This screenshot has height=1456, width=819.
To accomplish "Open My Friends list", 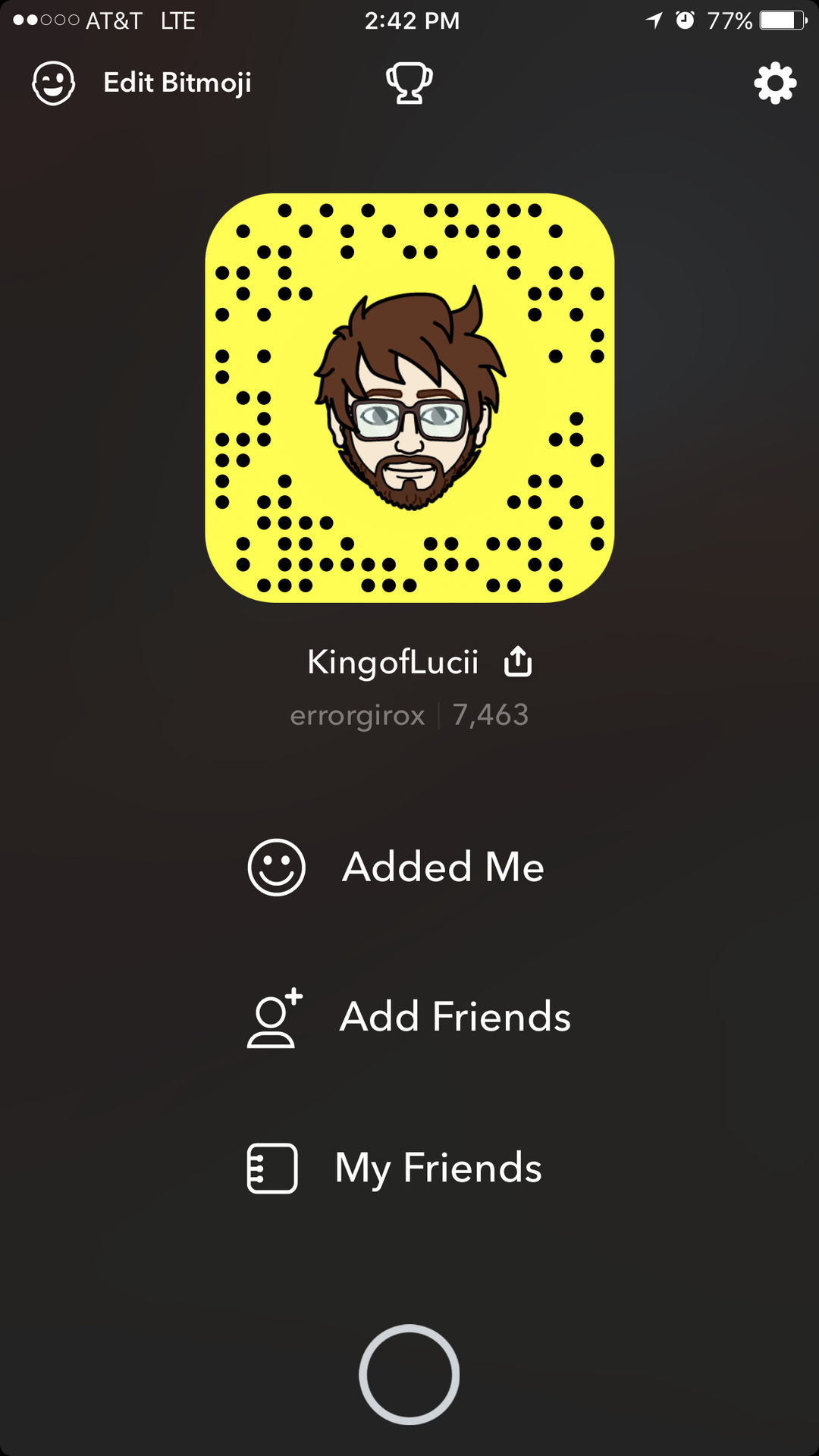I will coord(394,1168).
